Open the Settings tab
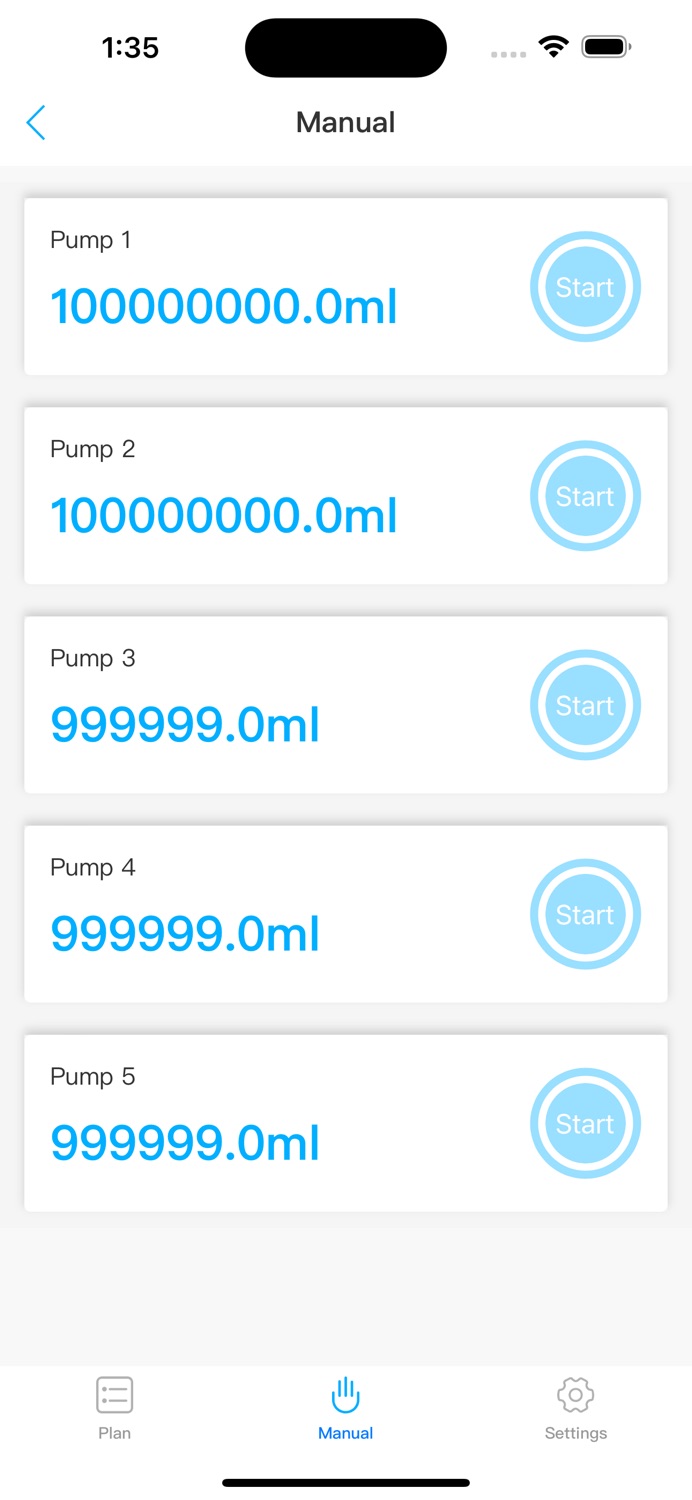This screenshot has height=1500, width=692. click(576, 1408)
